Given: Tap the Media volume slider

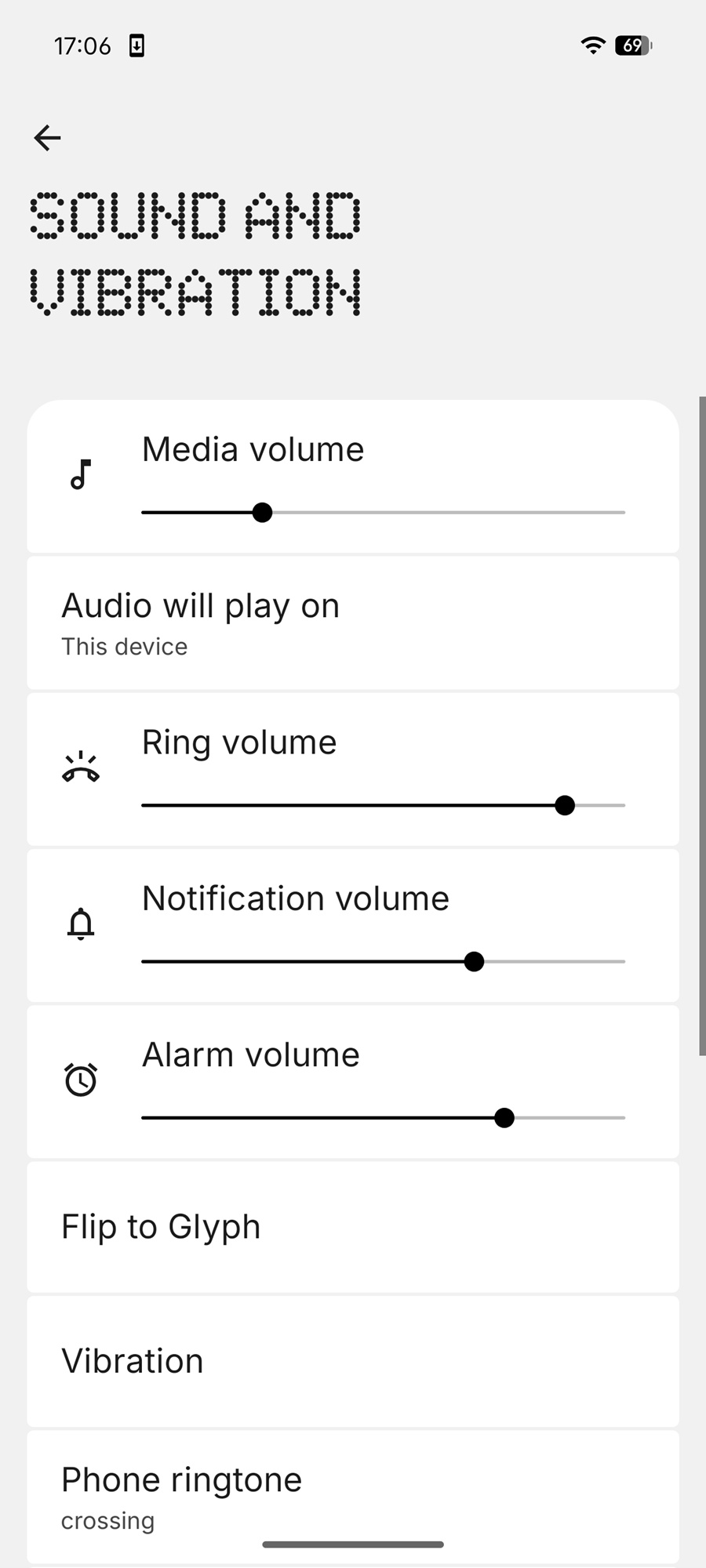Looking at the screenshot, I should 383,513.
